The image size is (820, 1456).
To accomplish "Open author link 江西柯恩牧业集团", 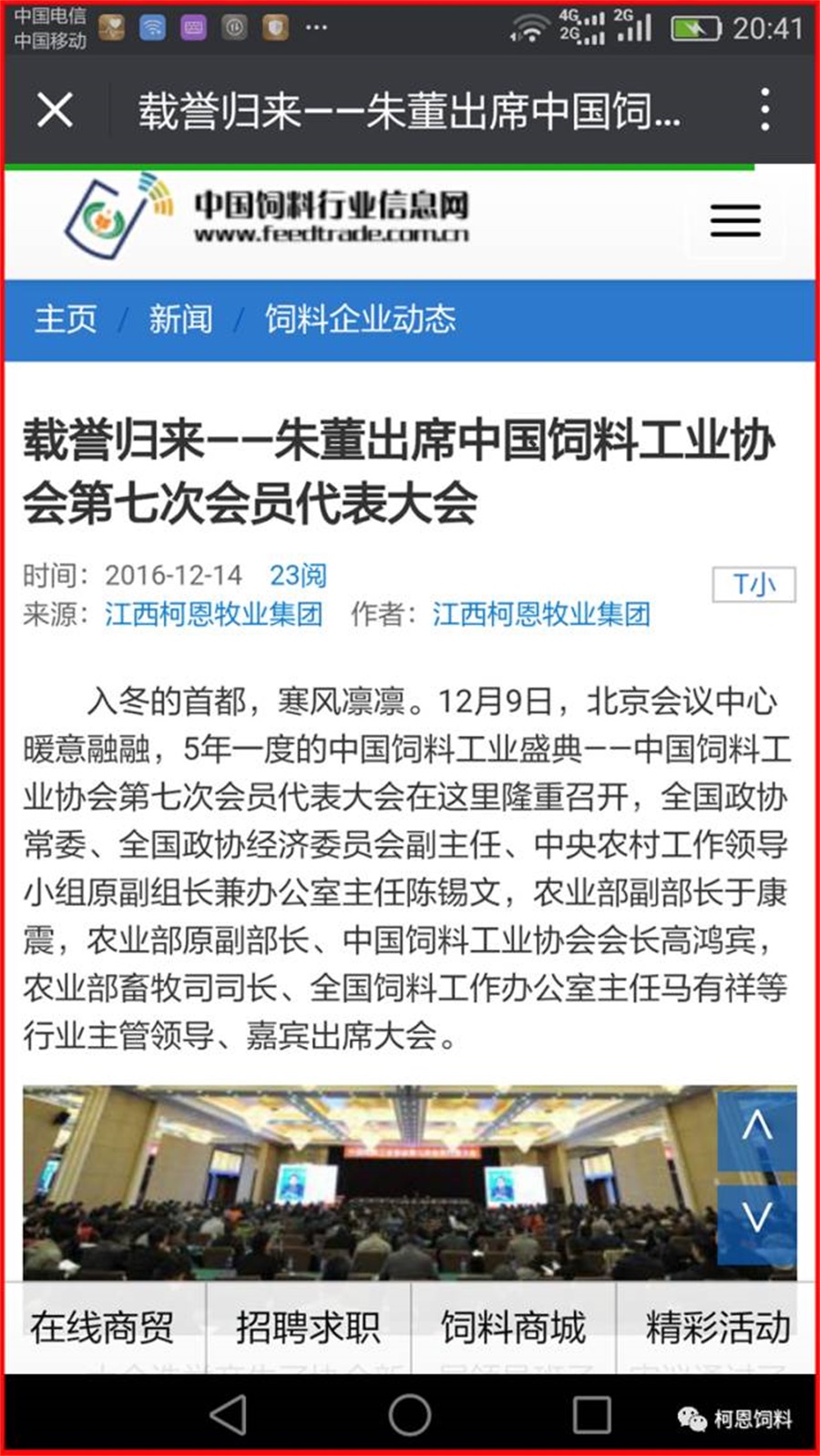I will [x=541, y=613].
